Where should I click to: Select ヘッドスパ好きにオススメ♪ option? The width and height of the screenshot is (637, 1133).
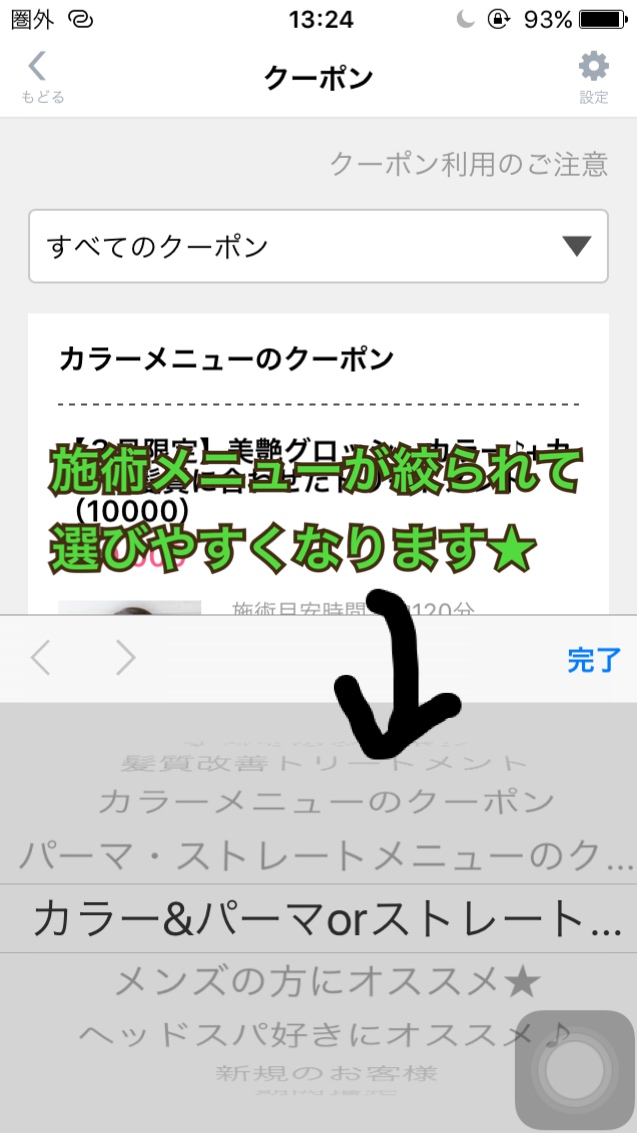point(300,1031)
